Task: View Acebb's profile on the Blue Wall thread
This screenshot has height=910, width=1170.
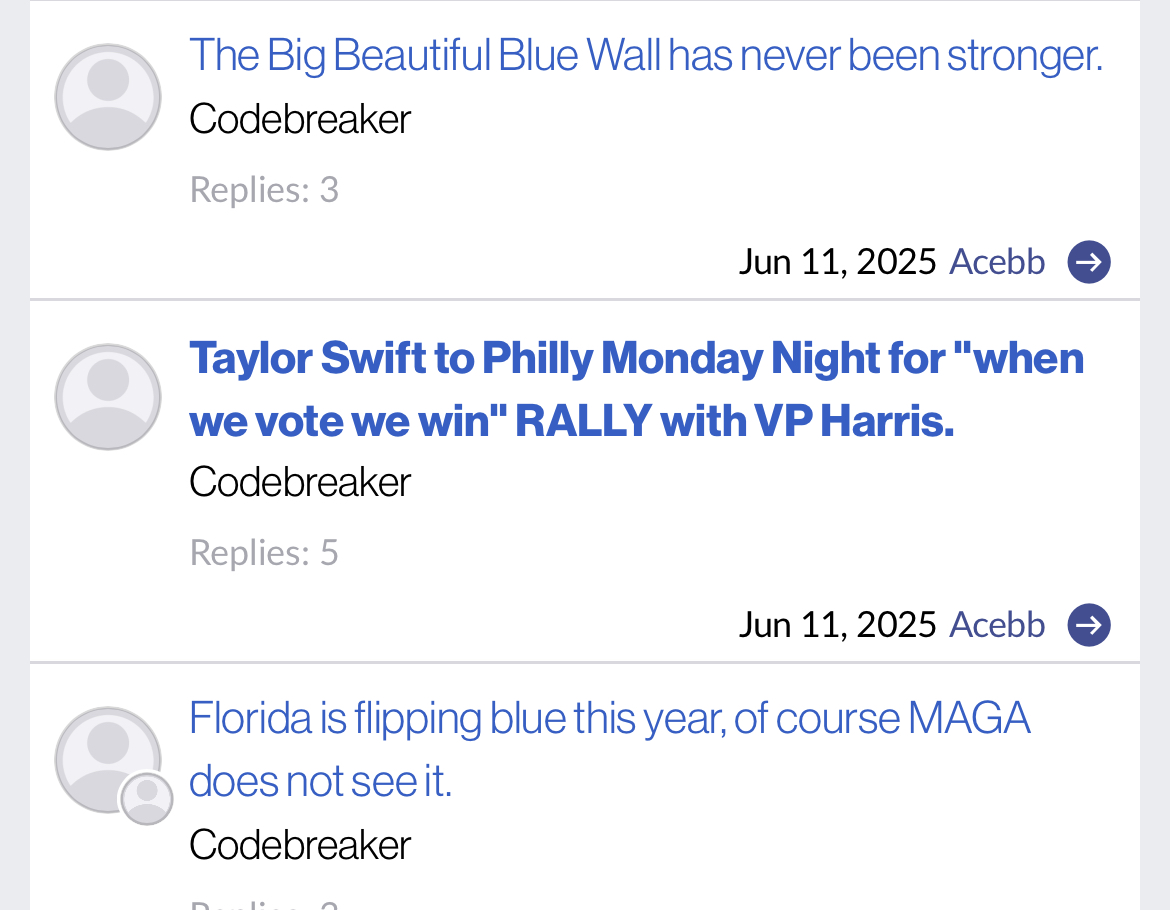Action: tap(997, 262)
